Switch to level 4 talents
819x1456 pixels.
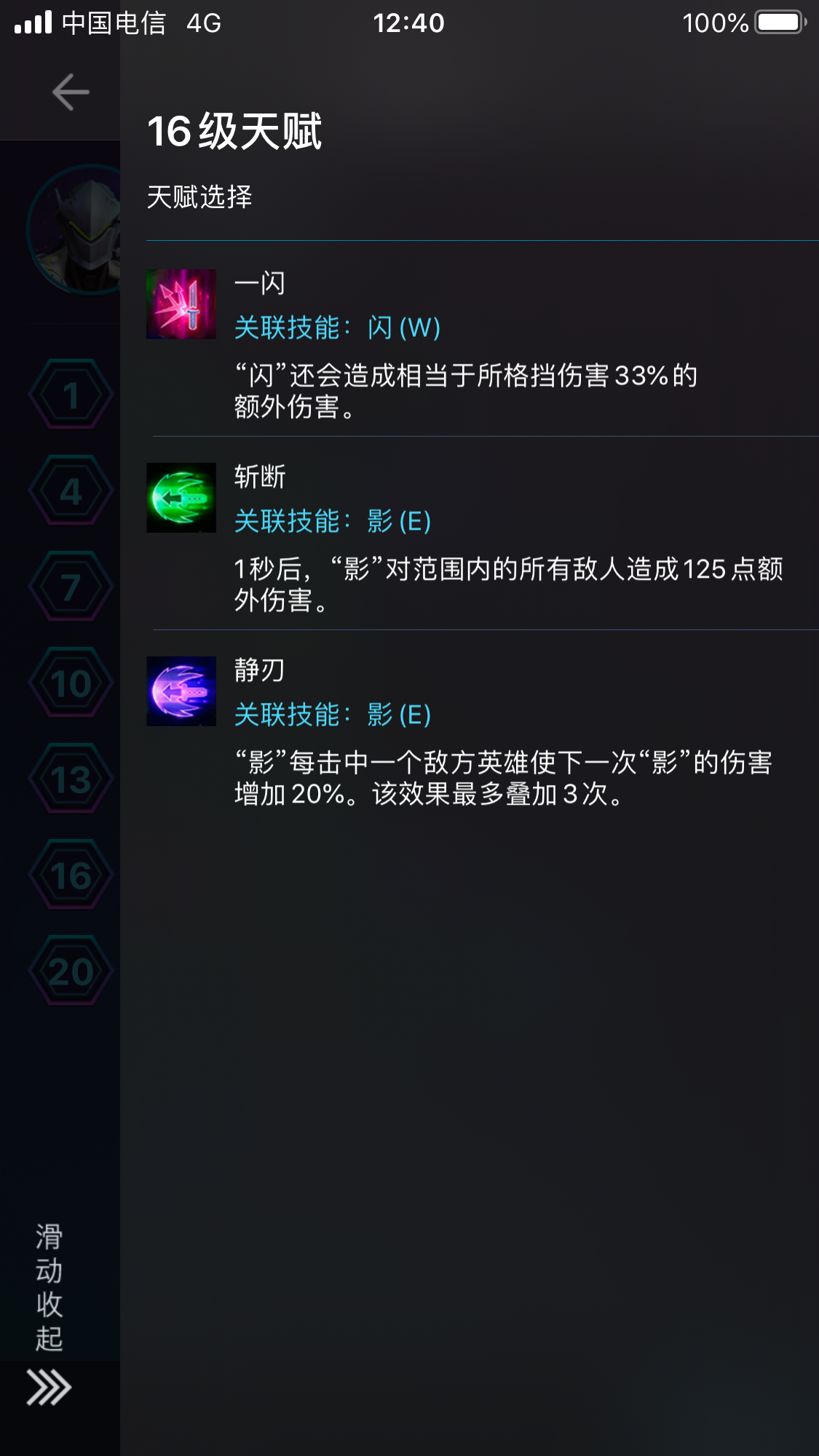(71, 490)
